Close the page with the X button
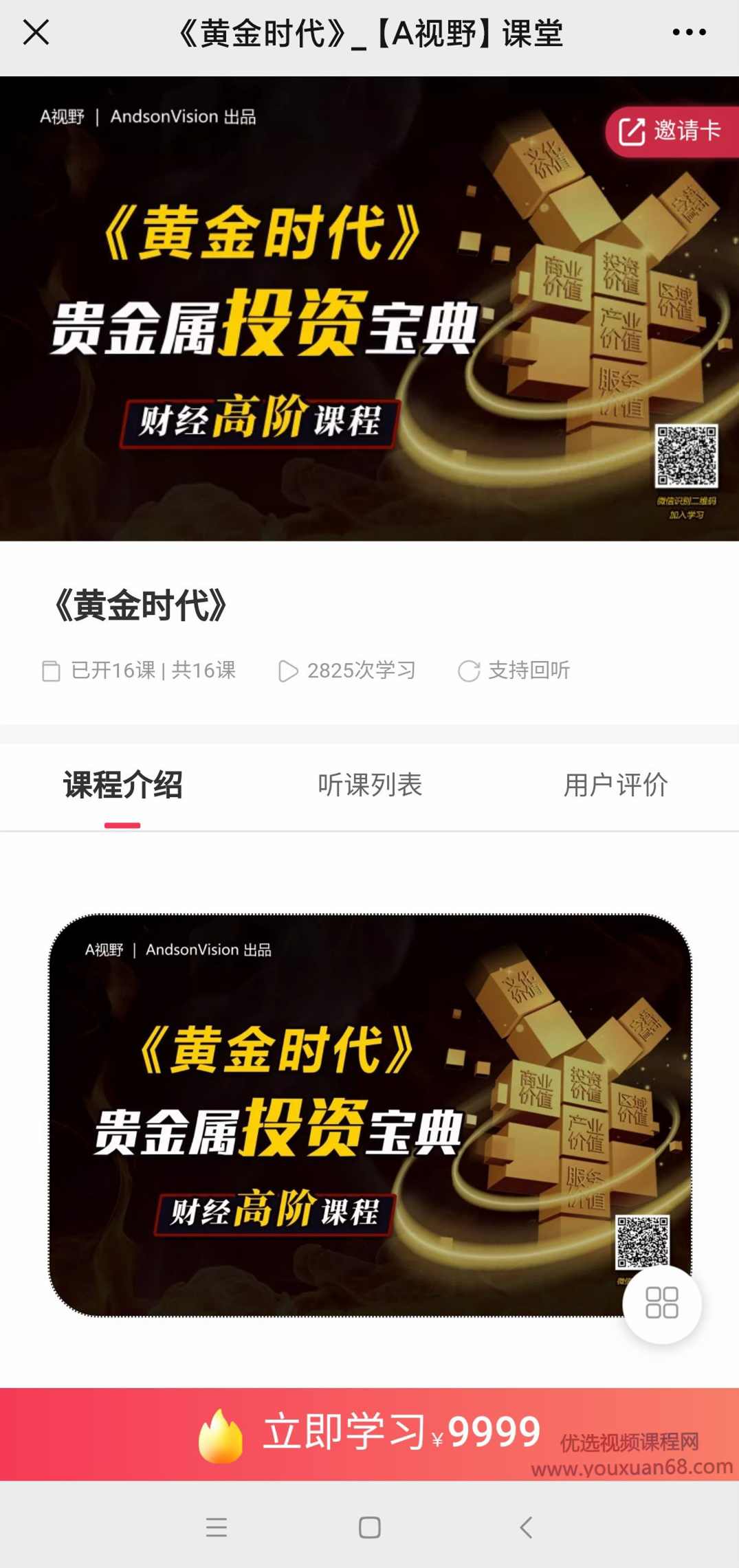This screenshot has height=1568, width=739. click(36, 32)
